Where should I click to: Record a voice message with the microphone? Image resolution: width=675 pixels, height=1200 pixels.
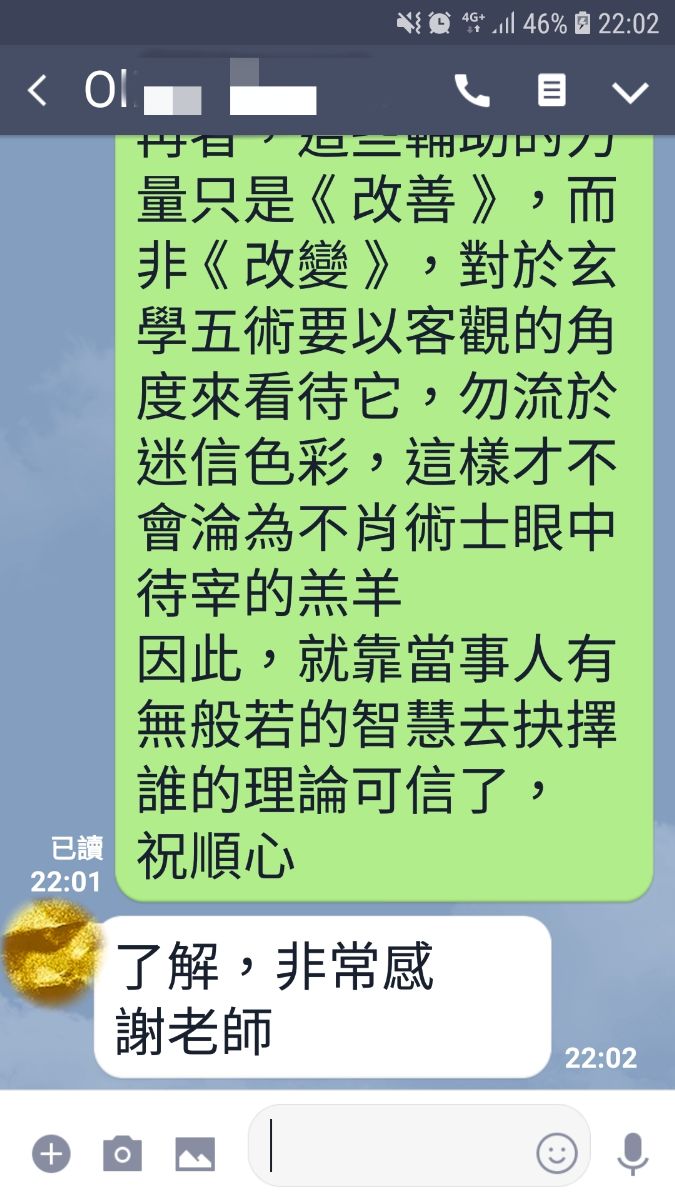pos(632,1154)
